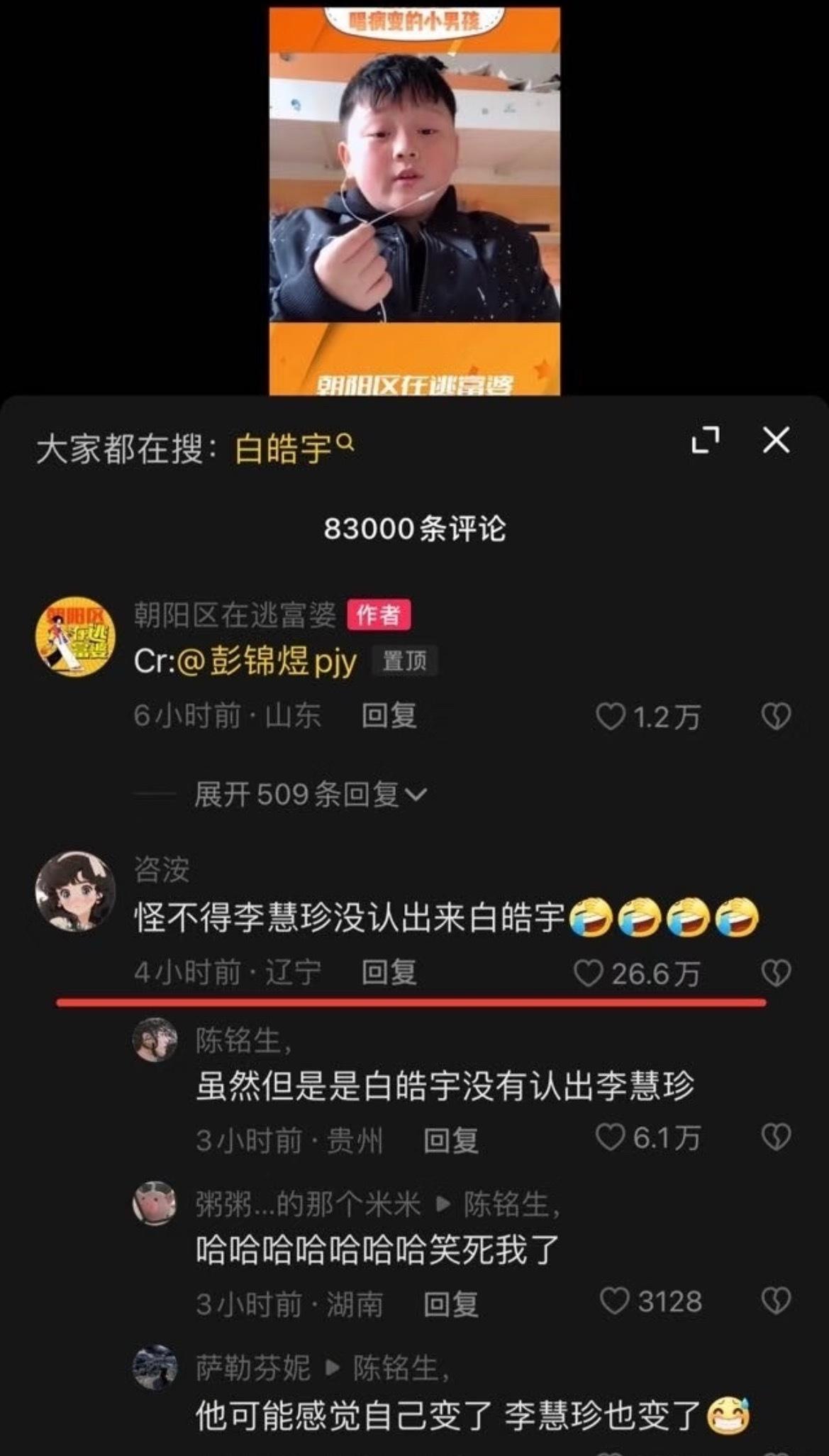Image resolution: width=829 pixels, height=1456 pixels.
Task: Dislike the pinned comment by 朝阳区在逃富婆
Action: [x=776, y=717]
